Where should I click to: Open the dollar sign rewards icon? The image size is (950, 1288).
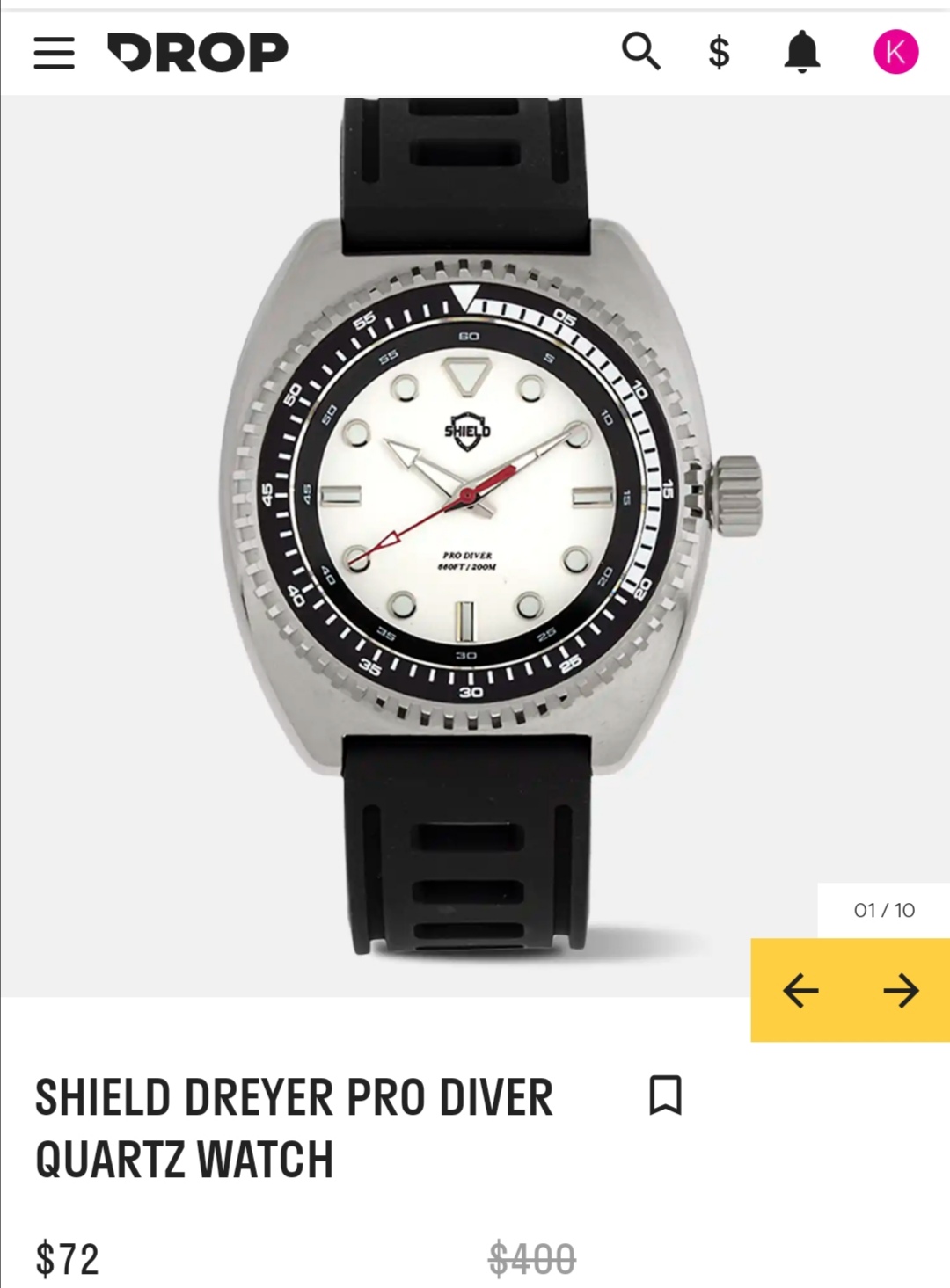[x=719, y=53]
